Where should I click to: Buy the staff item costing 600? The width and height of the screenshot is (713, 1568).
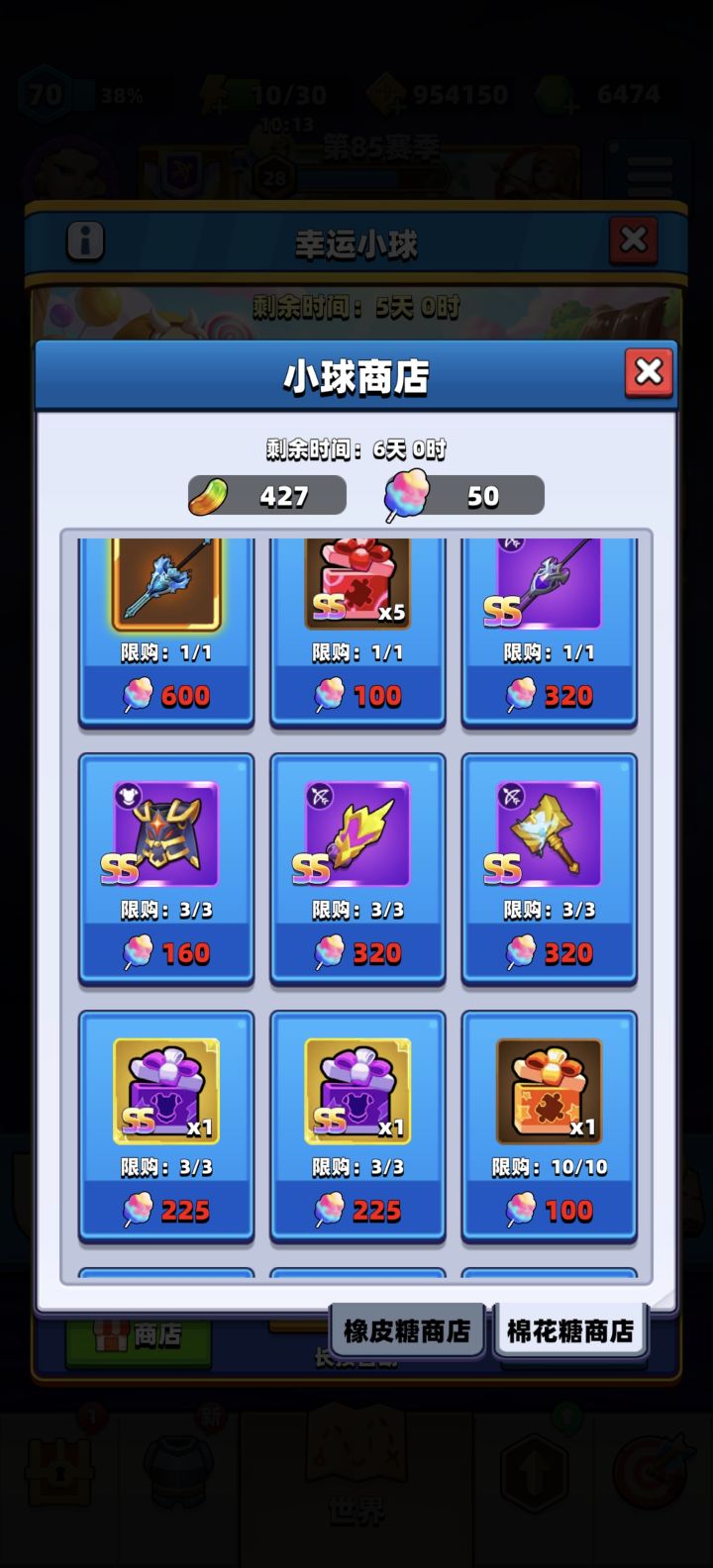click(x=166, y=634)
